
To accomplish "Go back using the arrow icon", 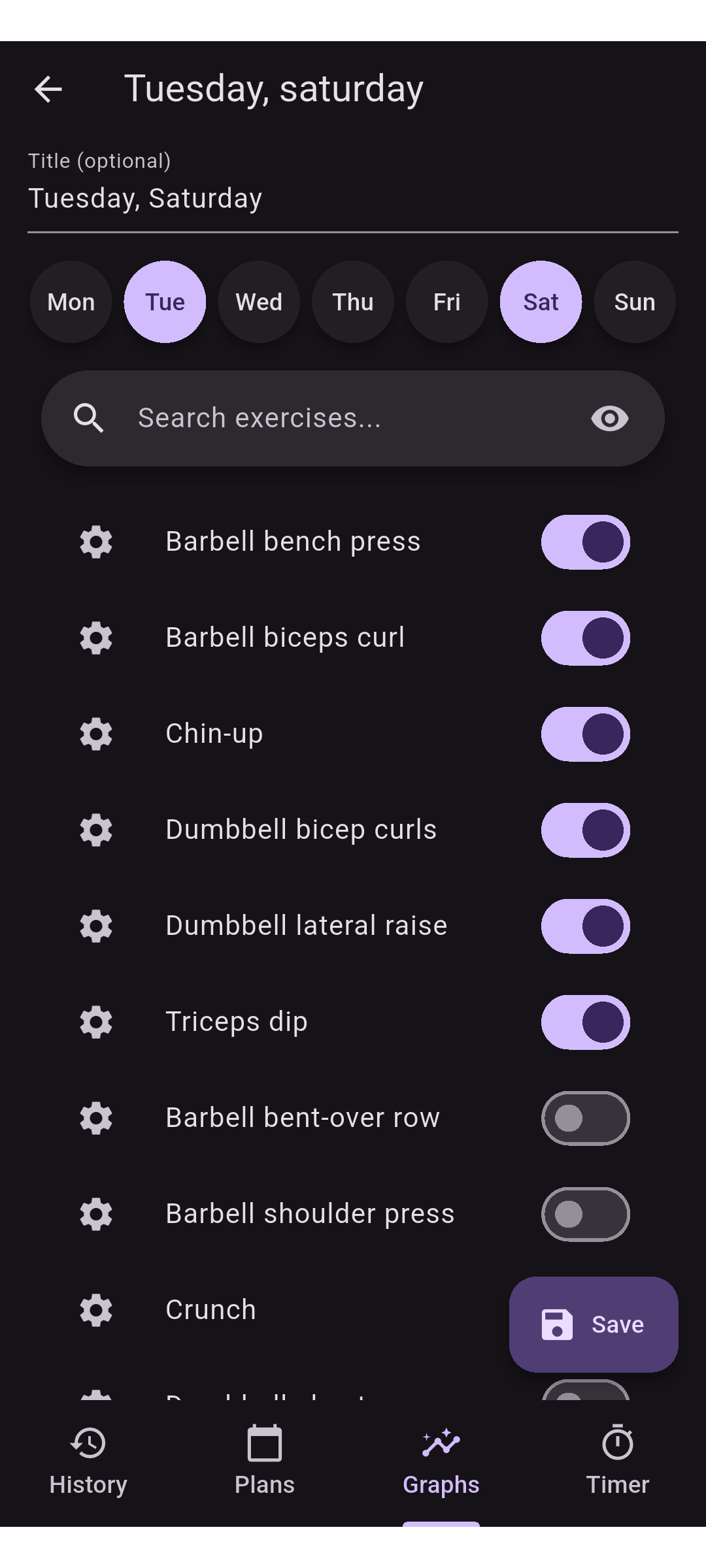I will 48,89.
